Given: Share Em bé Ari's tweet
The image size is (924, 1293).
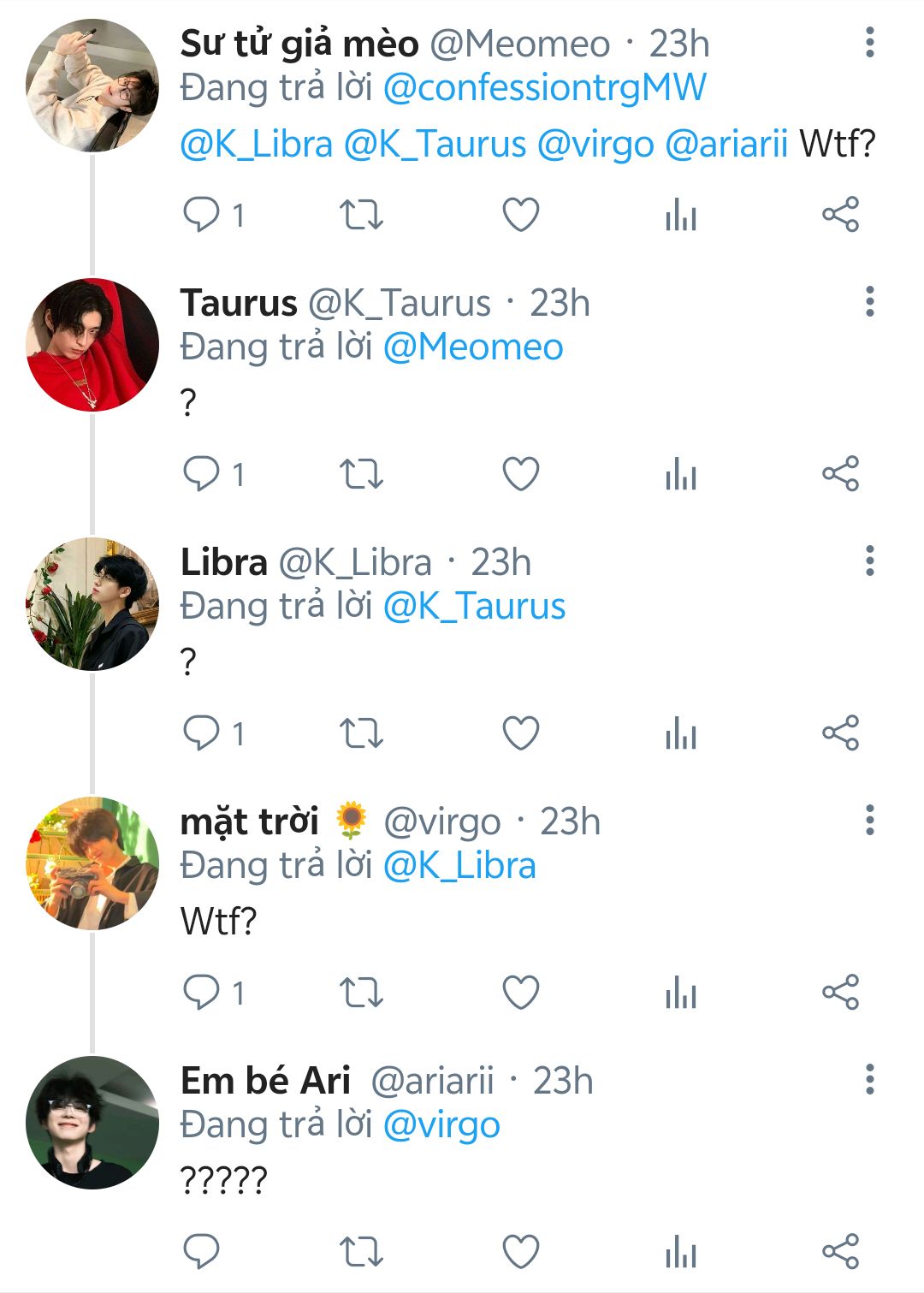Looking at the screenshot, I should (x=840, y=1252).
